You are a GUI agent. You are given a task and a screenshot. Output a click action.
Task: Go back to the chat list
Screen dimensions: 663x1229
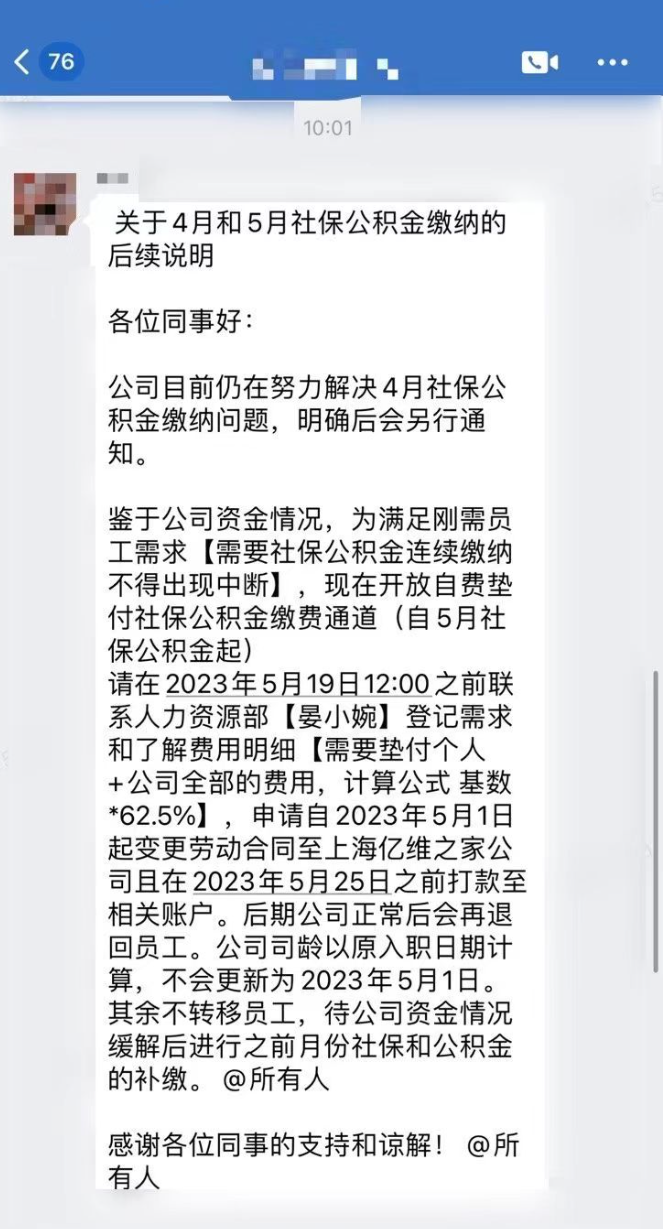(22, 62)
